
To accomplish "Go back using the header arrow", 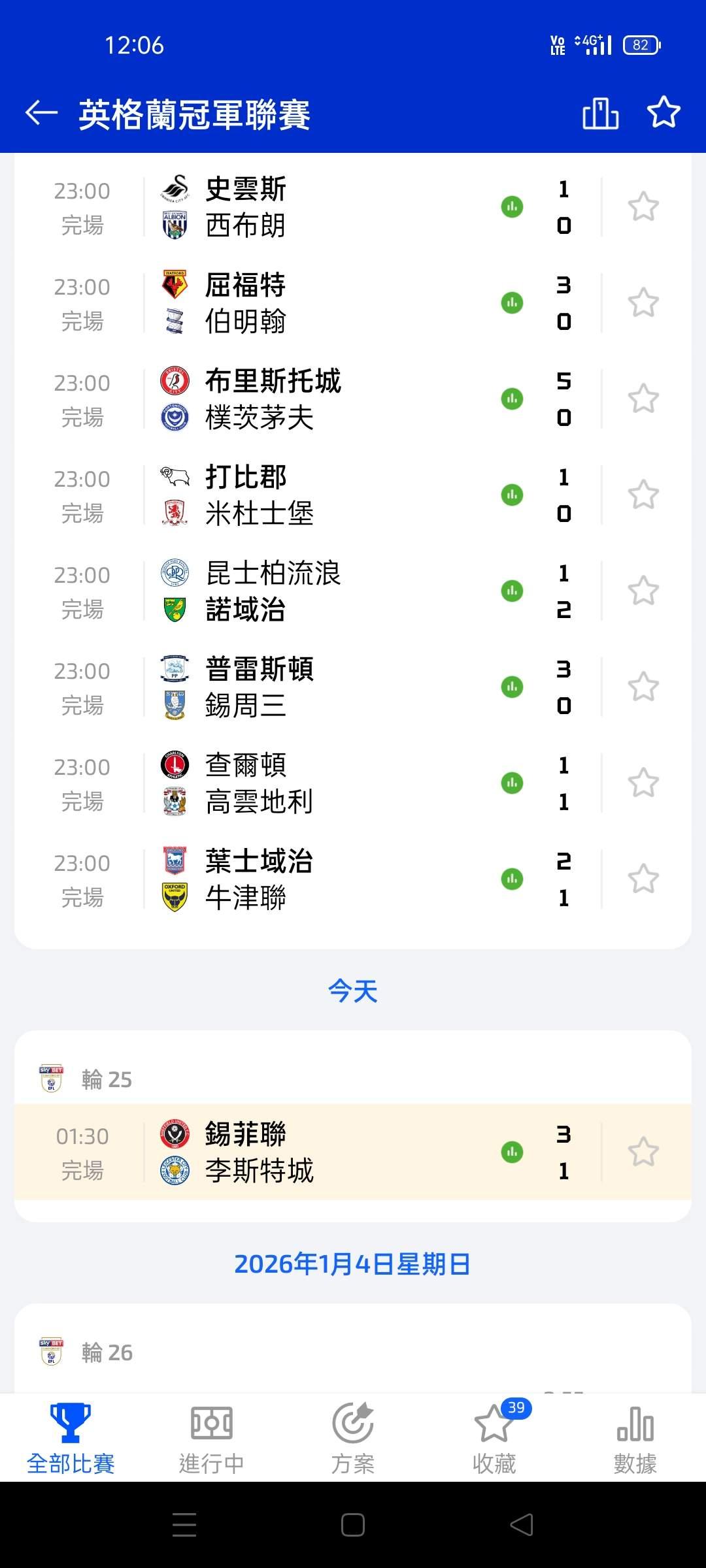I will 41,113.
